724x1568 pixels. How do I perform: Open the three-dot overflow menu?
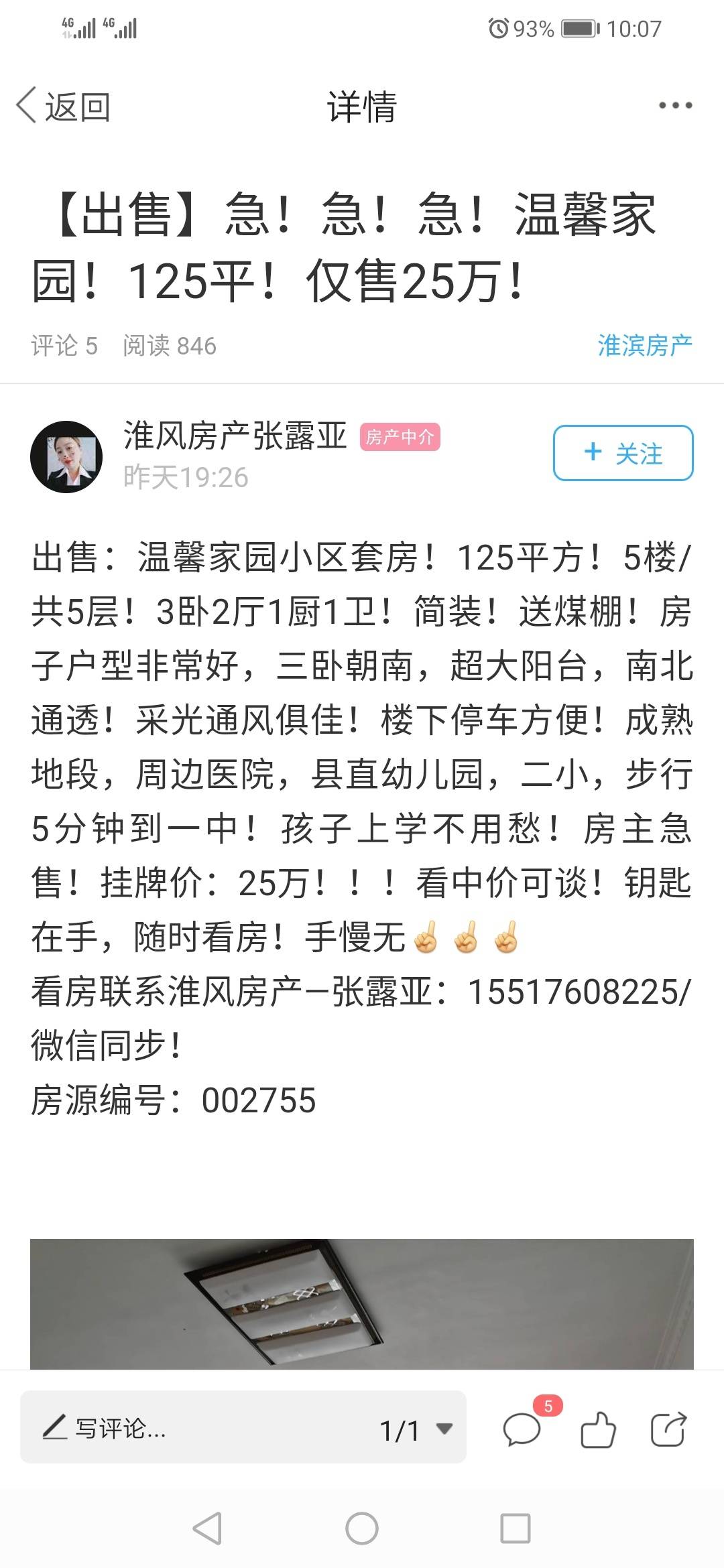point(674,105)
